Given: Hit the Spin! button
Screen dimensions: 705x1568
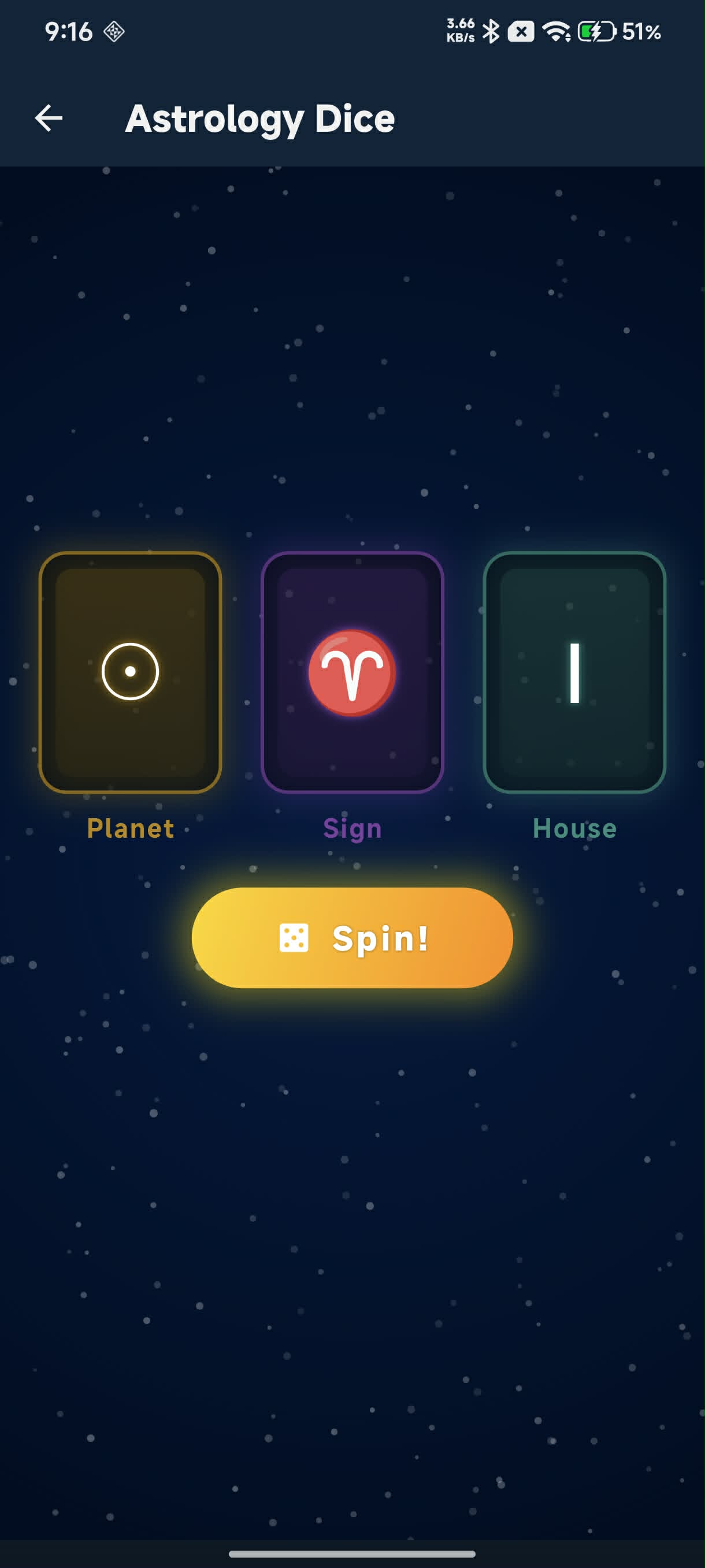Looking at the screenshot, I should click(352, 937).
